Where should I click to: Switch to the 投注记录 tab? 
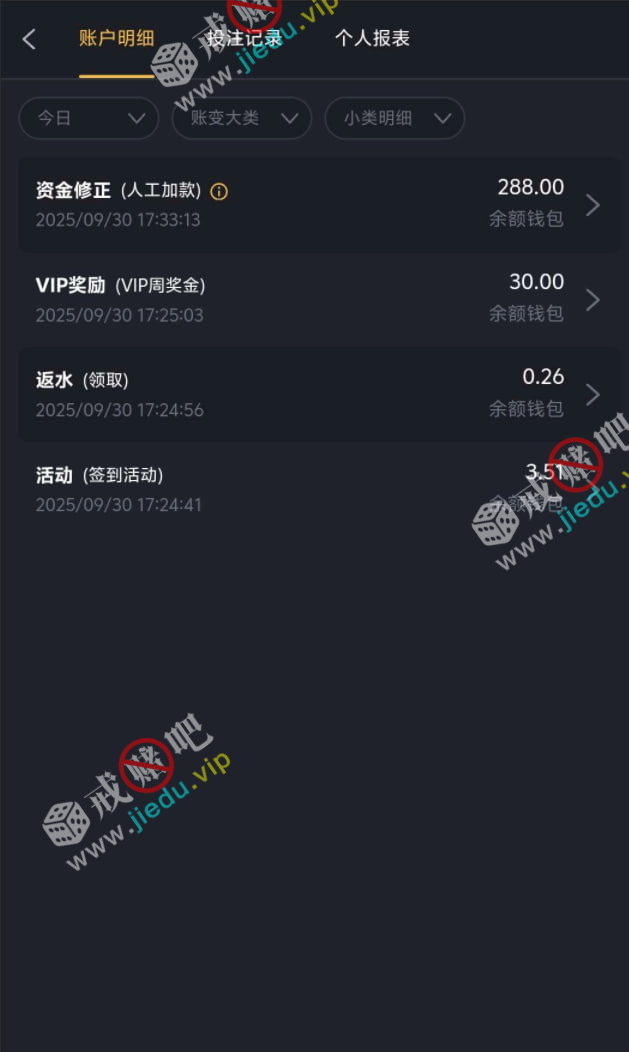pos(245,39)
